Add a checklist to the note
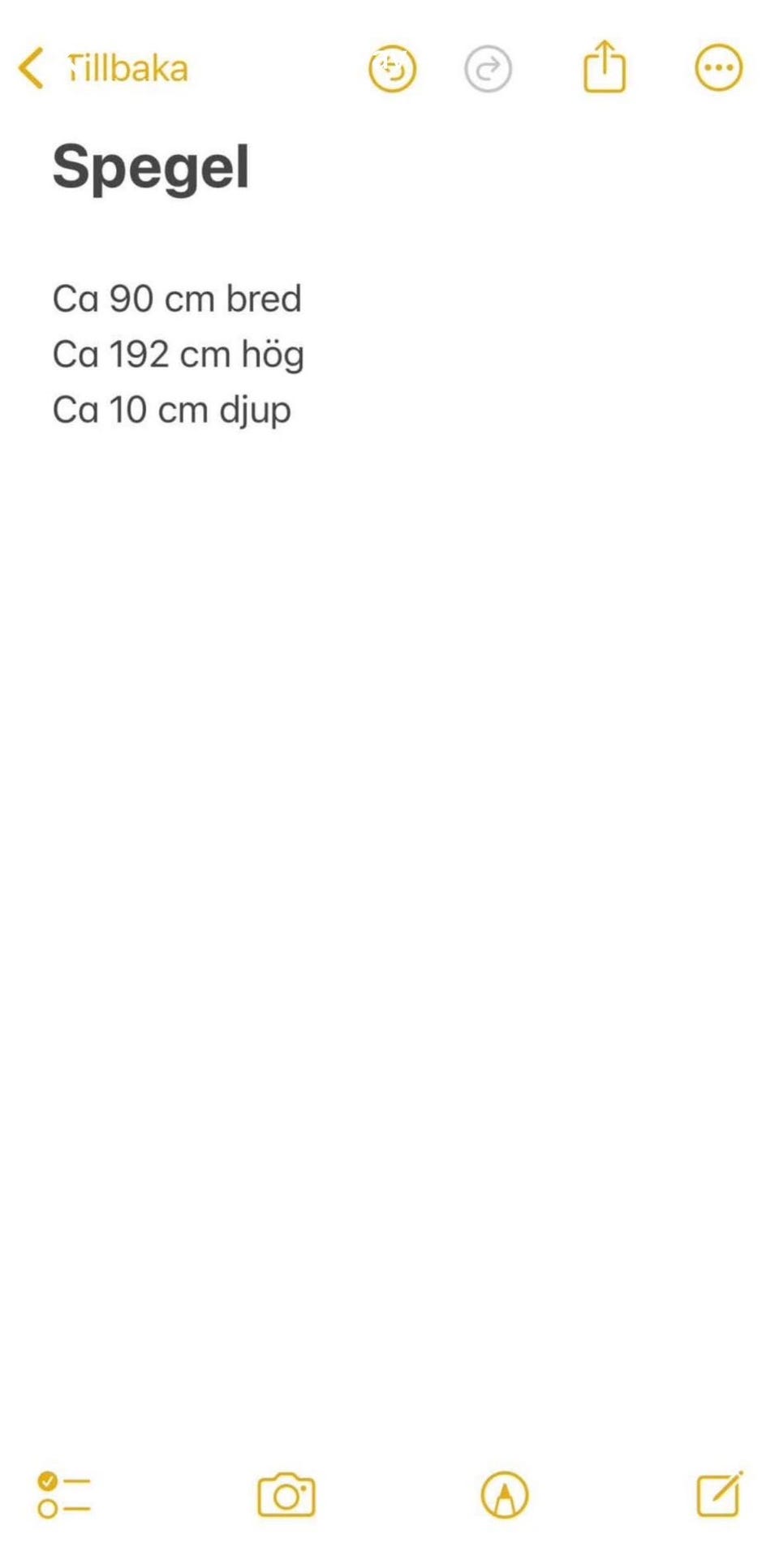The image size is (779, 1568). [63, 1494]
